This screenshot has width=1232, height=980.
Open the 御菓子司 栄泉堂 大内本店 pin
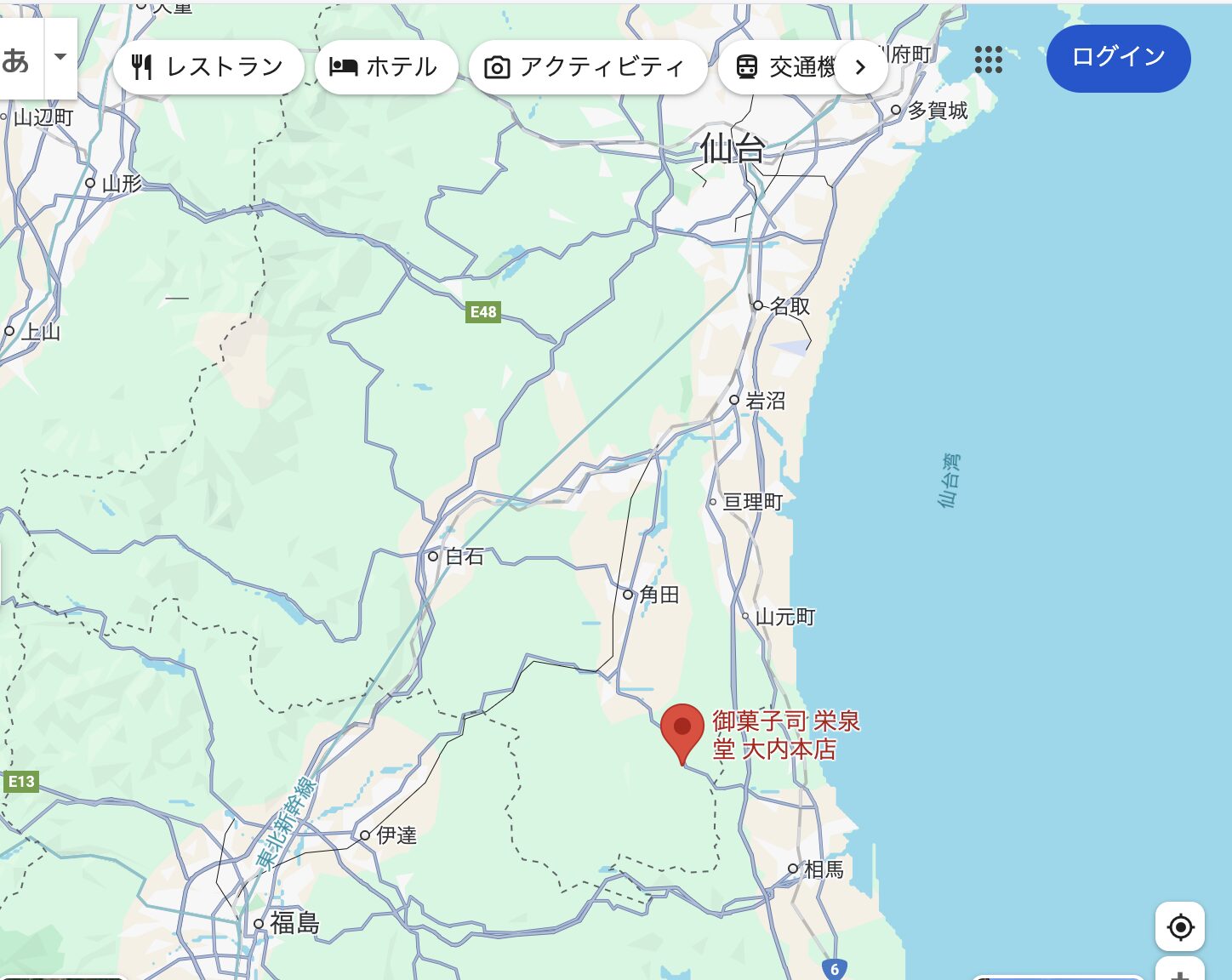(682, 731)
